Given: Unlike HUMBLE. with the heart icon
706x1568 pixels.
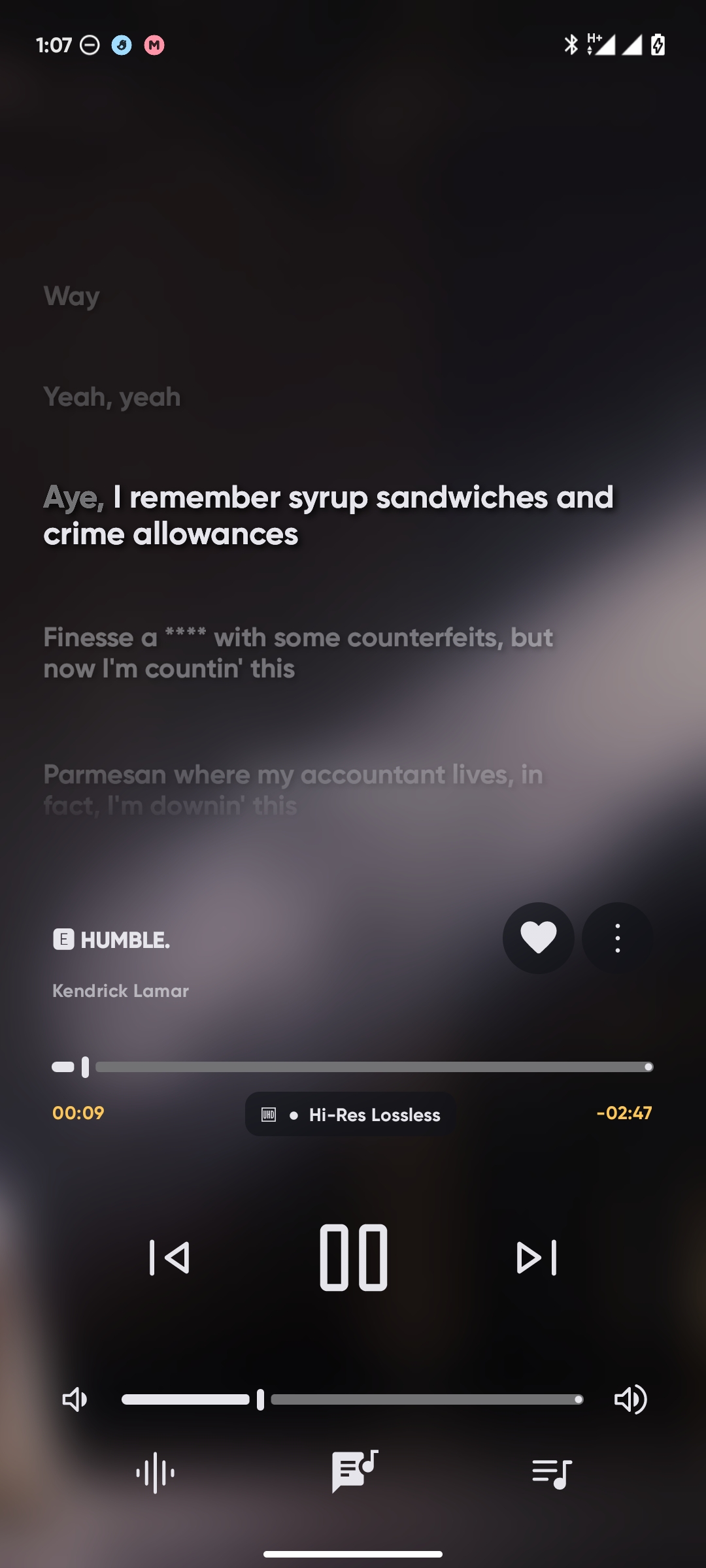Looking at the screenshot, I should point(538,938).
